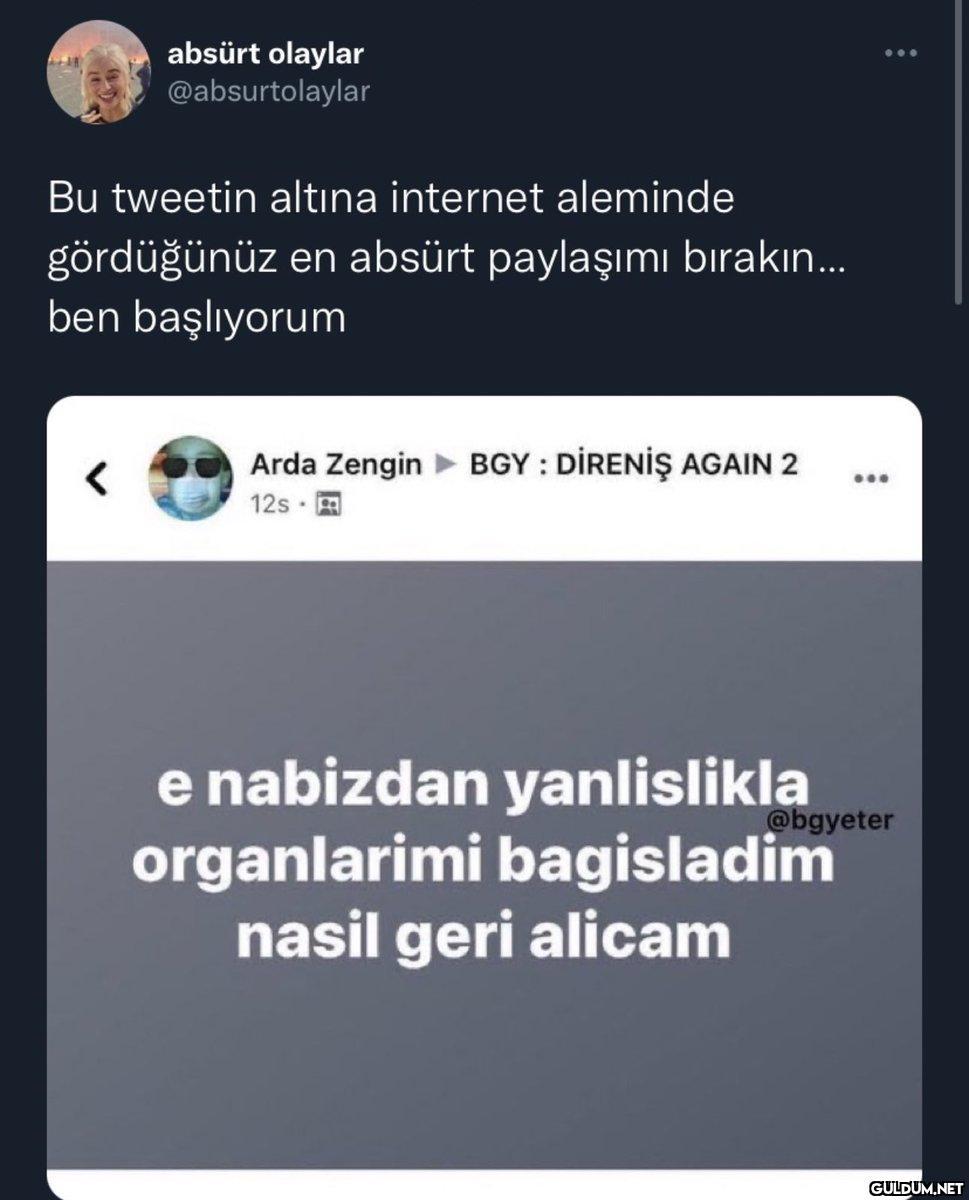
Task: View the @absurtolaylar profile handle
Action: (267, 91)
